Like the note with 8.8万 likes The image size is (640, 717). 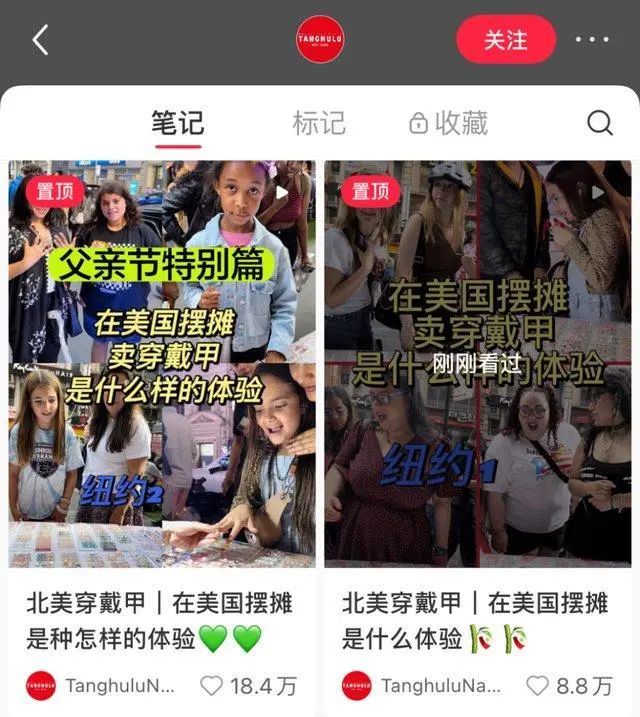539,686
